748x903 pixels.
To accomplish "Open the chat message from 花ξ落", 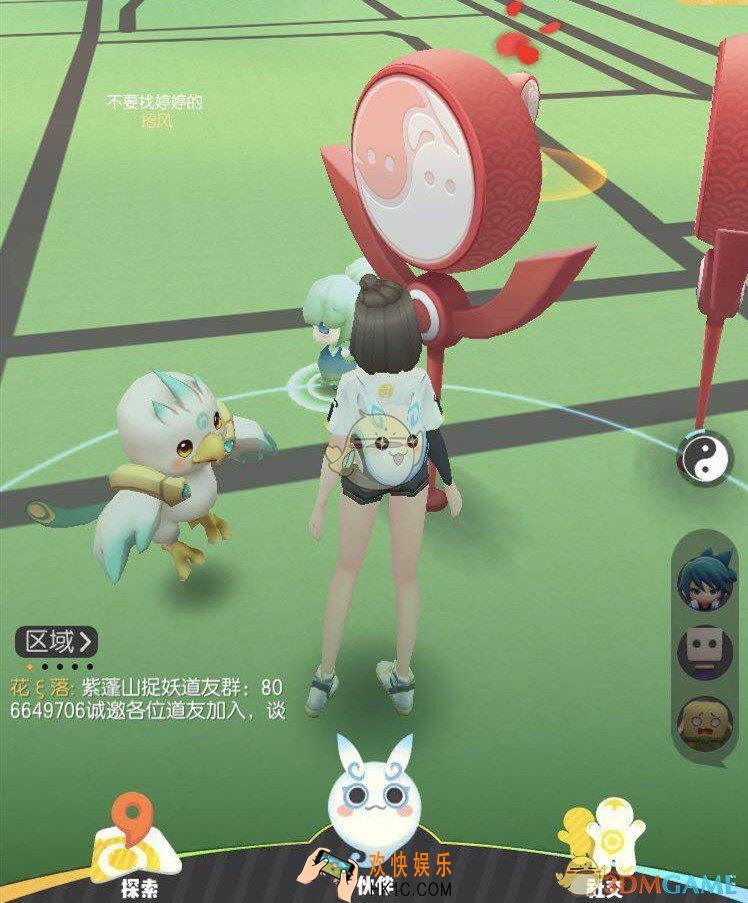I will [x=150, y=699].
